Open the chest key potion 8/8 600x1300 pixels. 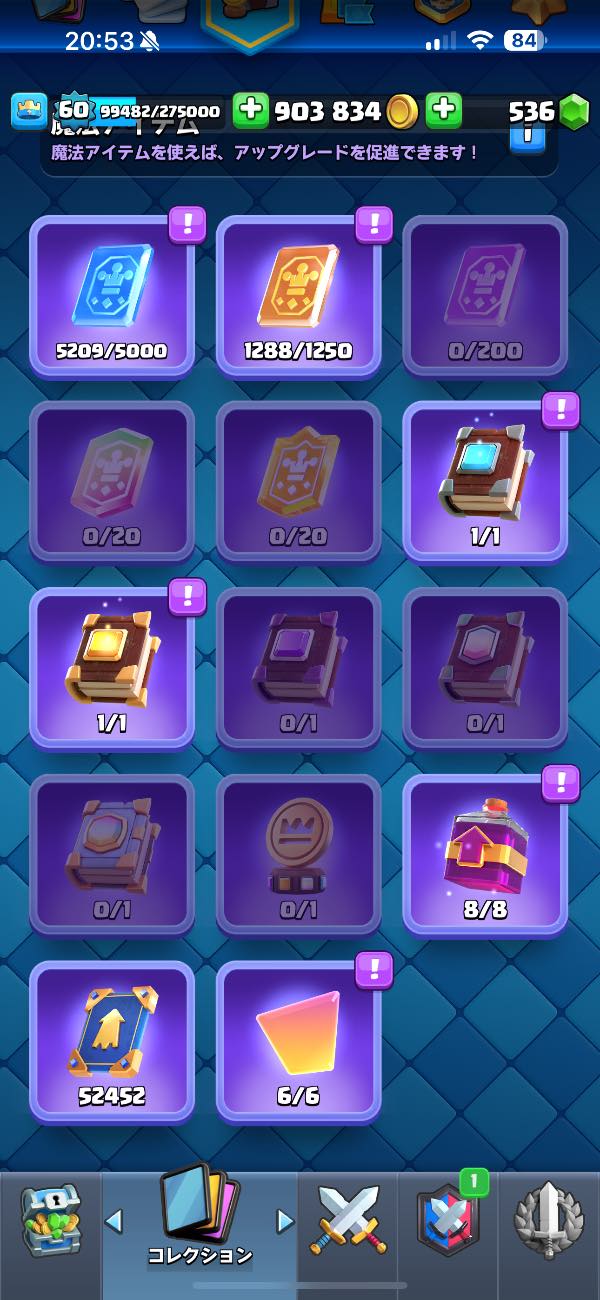point(485,854)
